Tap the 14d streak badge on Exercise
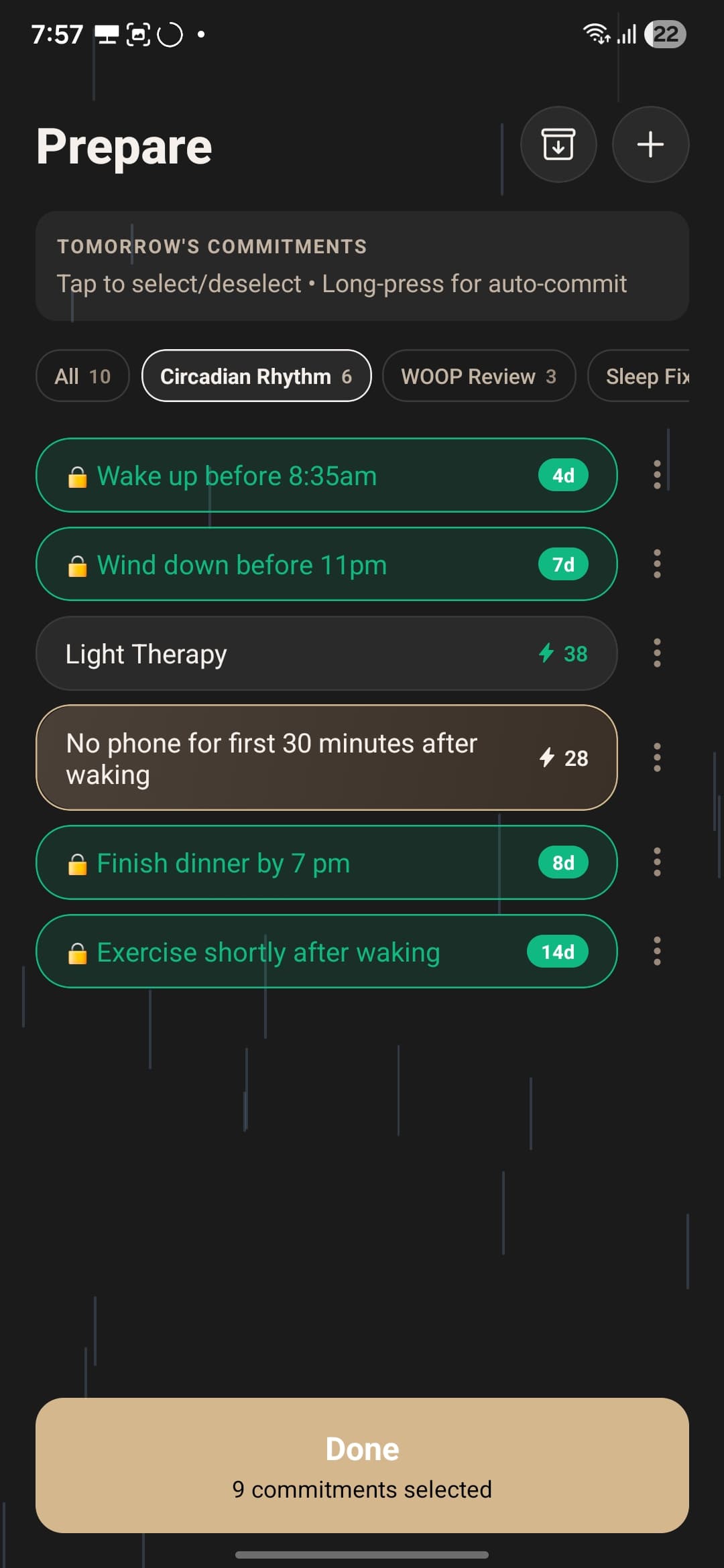The height and width of the screenshot is (1568, 724). click(x=556, y=952)
